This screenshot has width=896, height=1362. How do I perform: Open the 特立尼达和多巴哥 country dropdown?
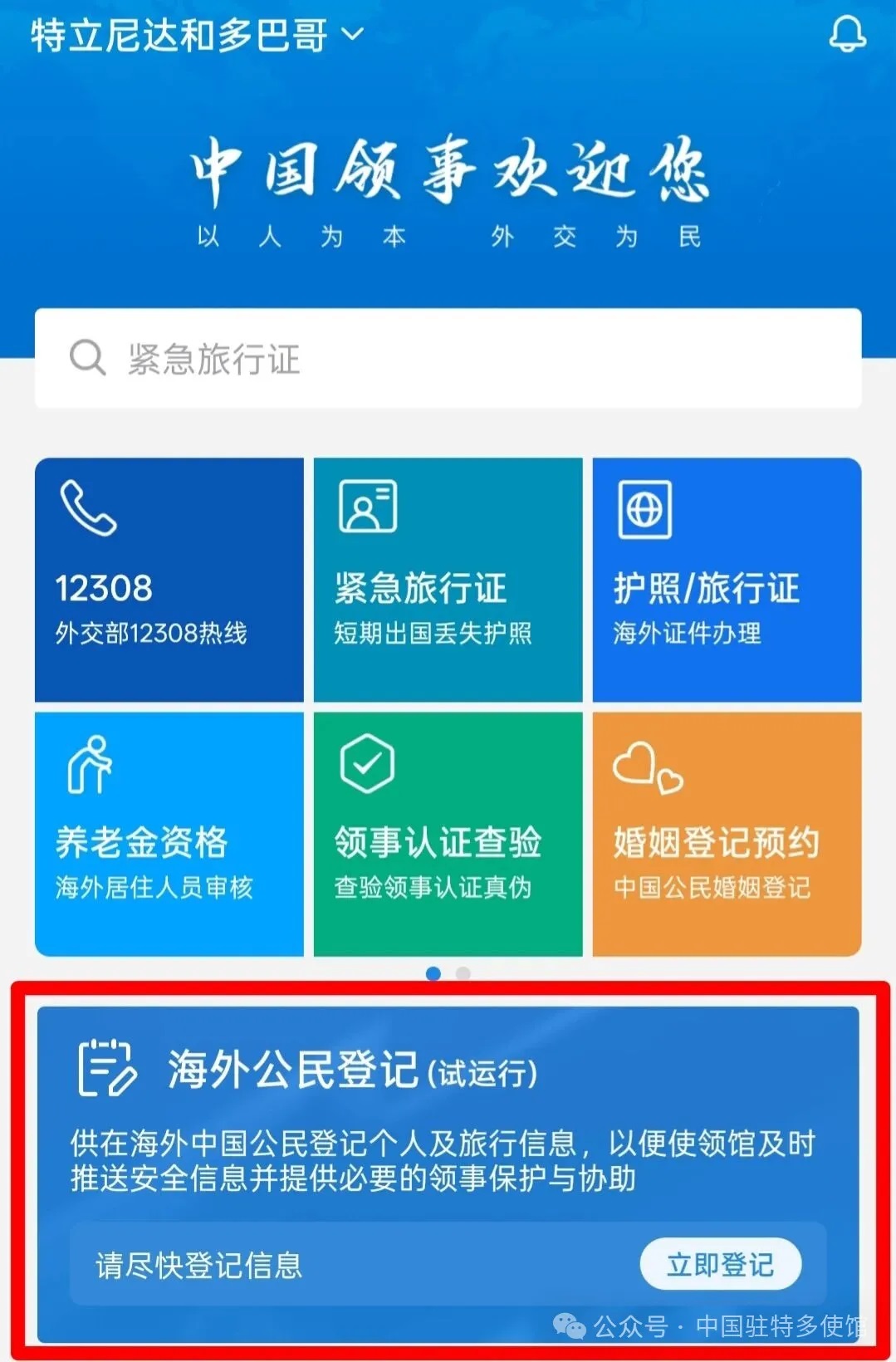tap(197, 36)
